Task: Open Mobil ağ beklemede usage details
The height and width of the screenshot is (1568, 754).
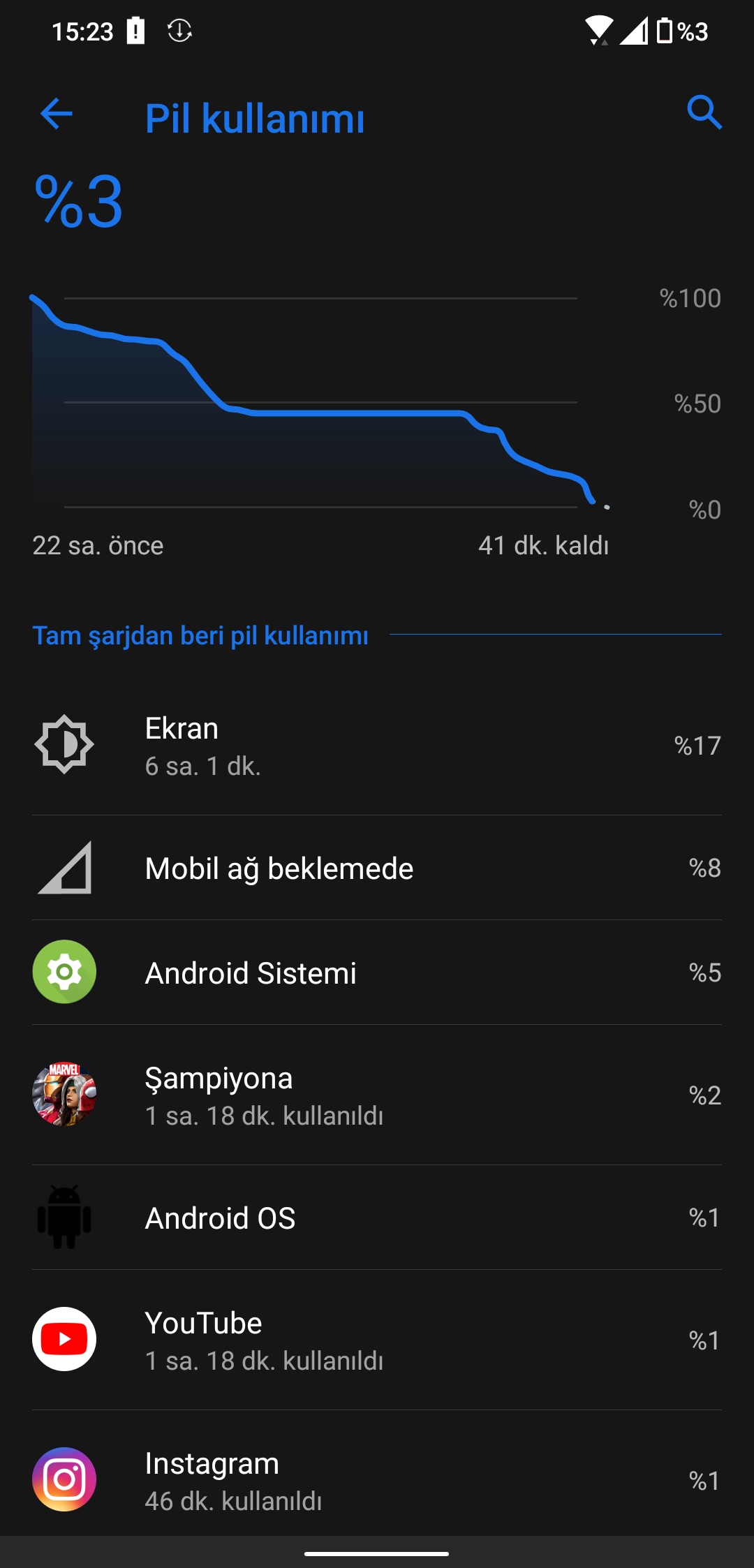Action: [x=377, y=868]
